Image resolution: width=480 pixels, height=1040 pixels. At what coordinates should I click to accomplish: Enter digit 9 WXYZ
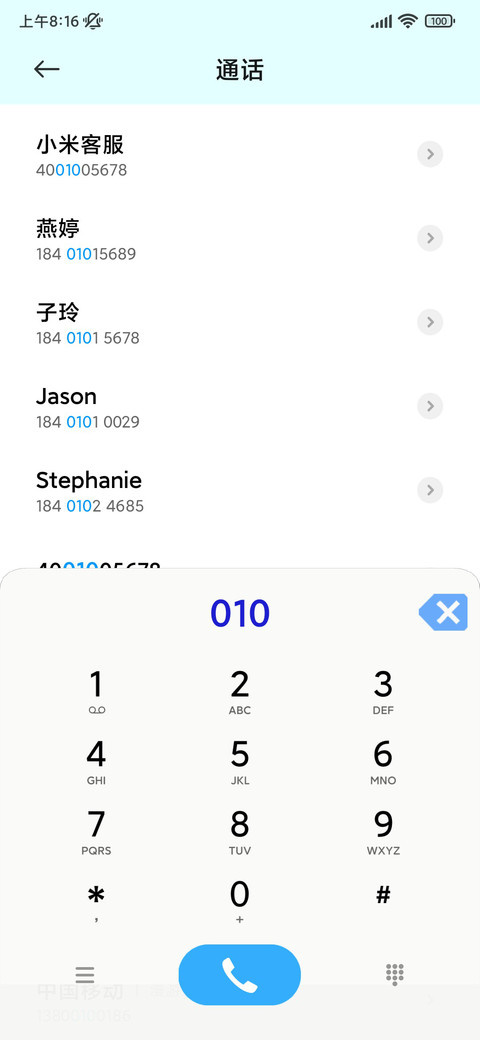pyautogui.click(x=383, y=832)
